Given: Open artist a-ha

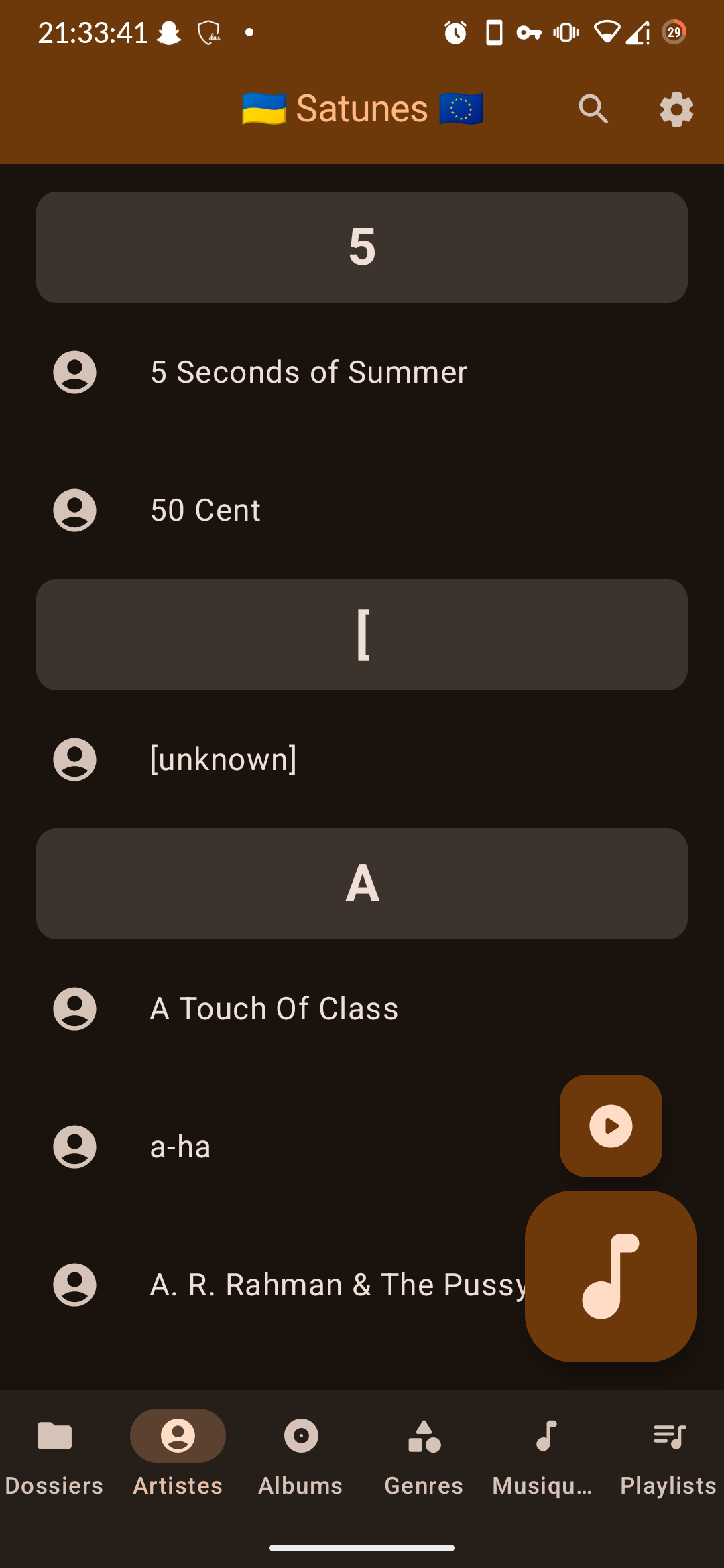Looking at the screenshot, I should click(180, 1147).
